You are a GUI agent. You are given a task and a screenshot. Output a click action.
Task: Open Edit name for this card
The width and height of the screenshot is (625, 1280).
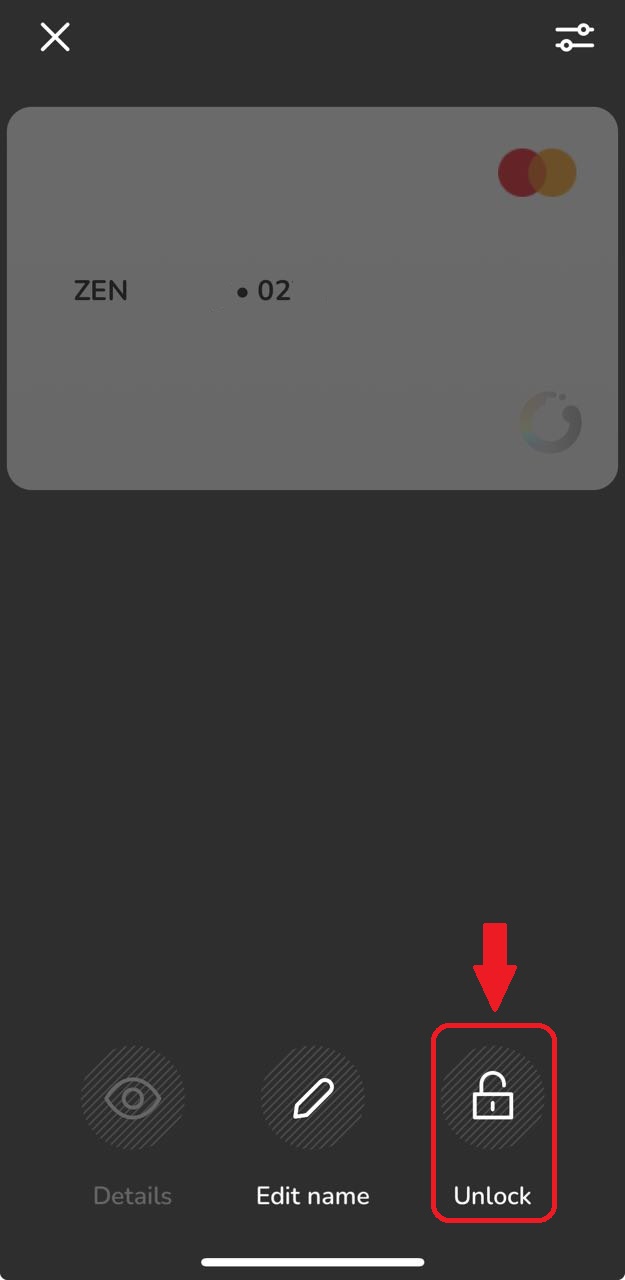click(313, 1099)
